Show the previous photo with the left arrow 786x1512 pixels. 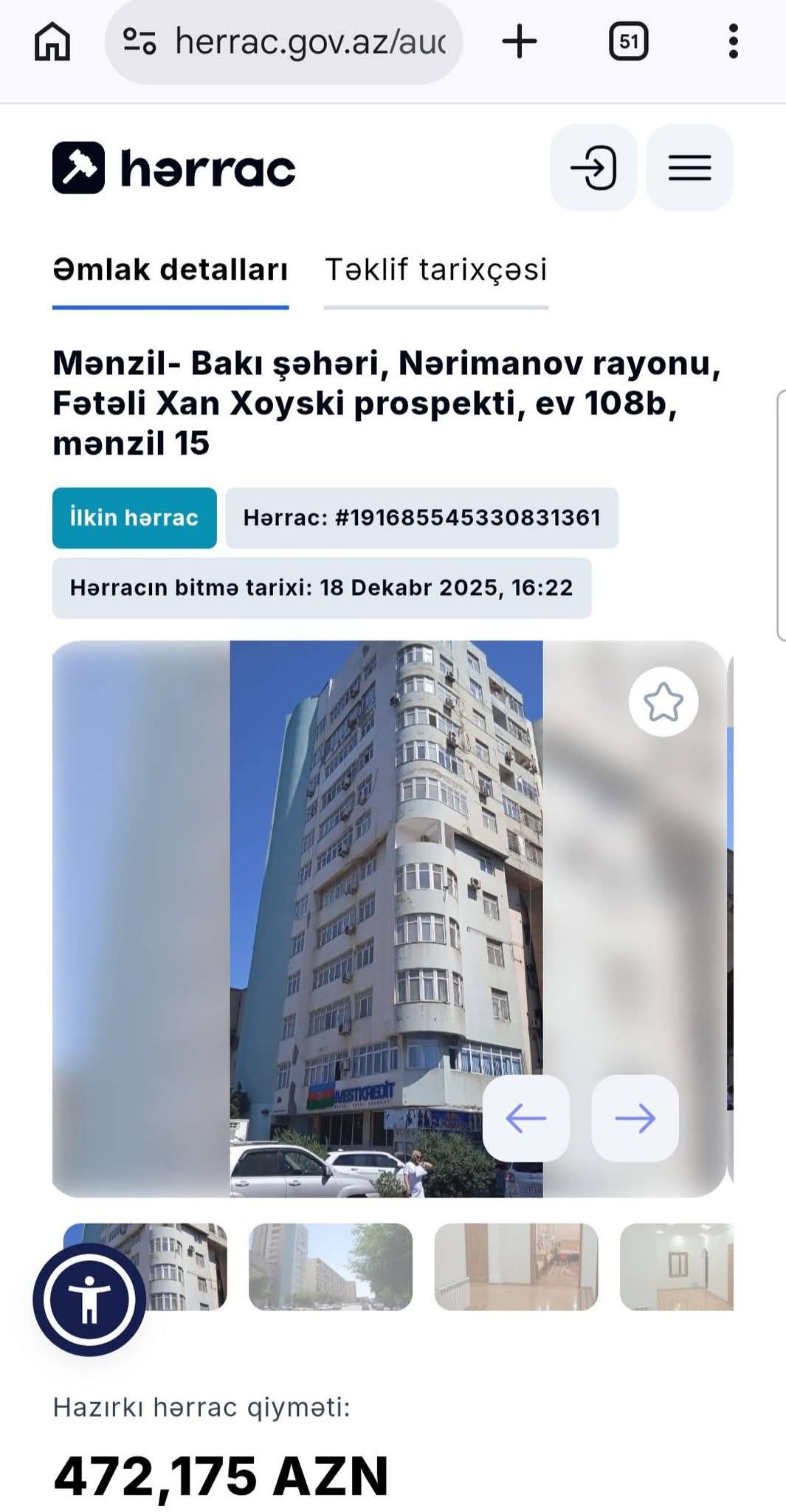click(525, 1118)
